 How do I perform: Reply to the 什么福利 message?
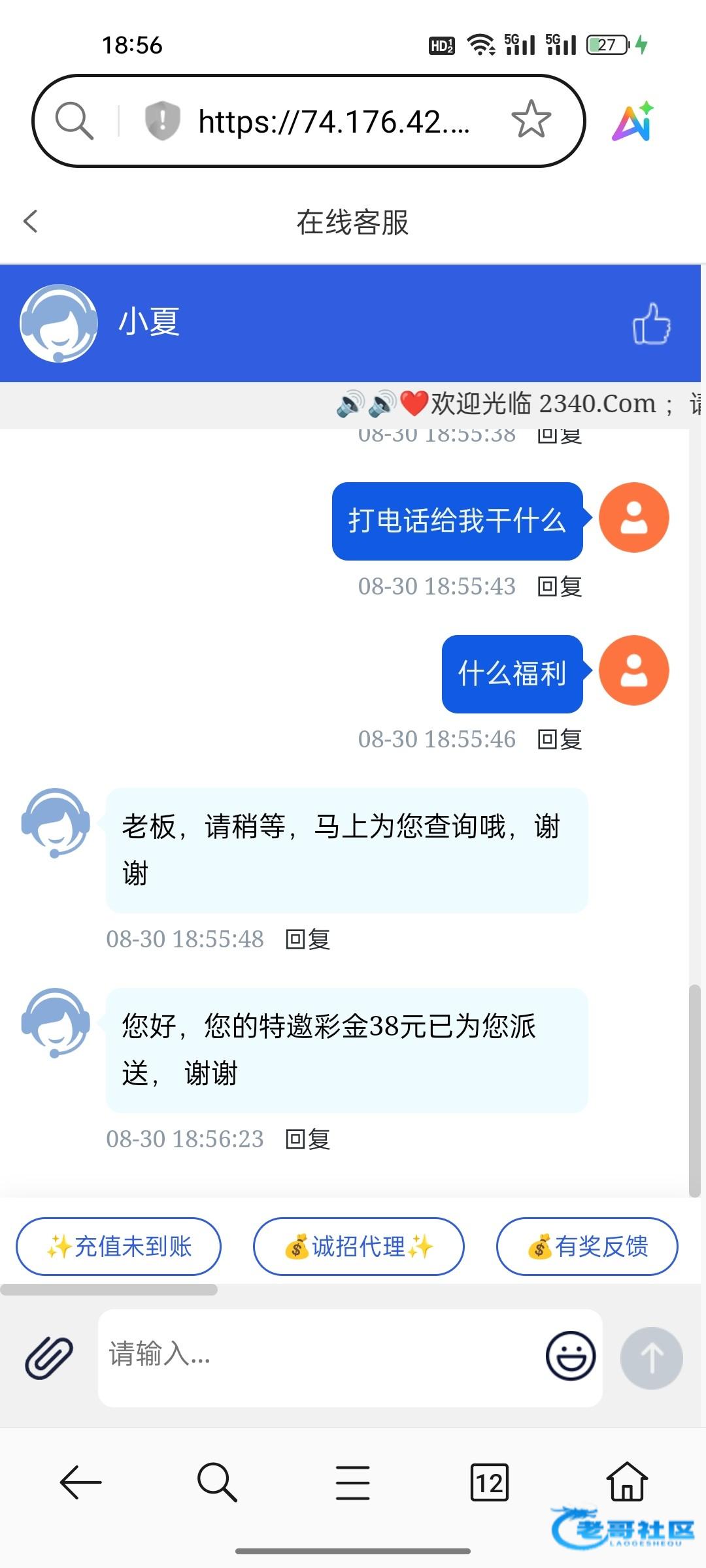[x=560, y=740]
